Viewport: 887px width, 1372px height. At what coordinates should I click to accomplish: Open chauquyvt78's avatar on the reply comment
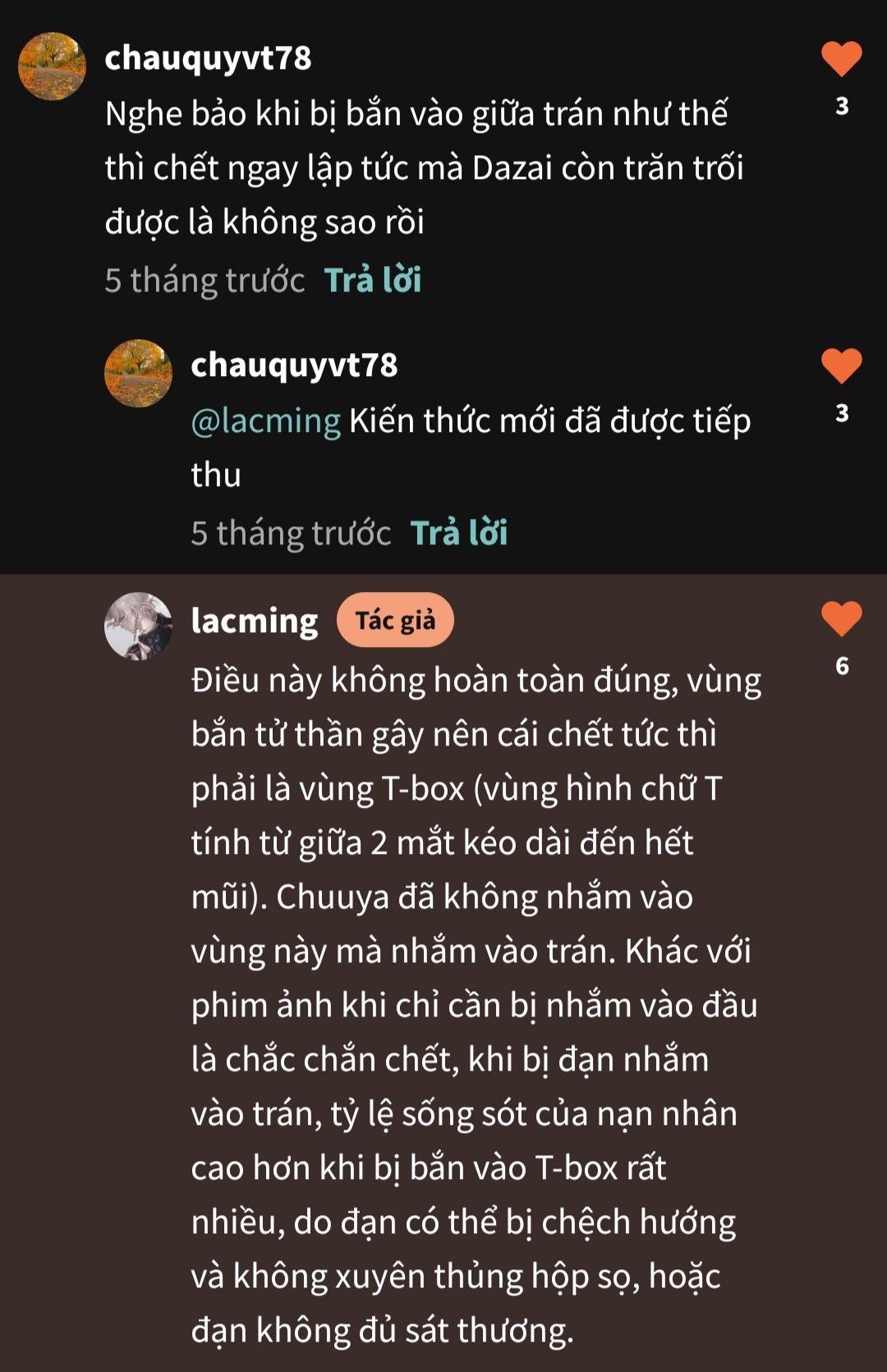(x=138, y=374)
